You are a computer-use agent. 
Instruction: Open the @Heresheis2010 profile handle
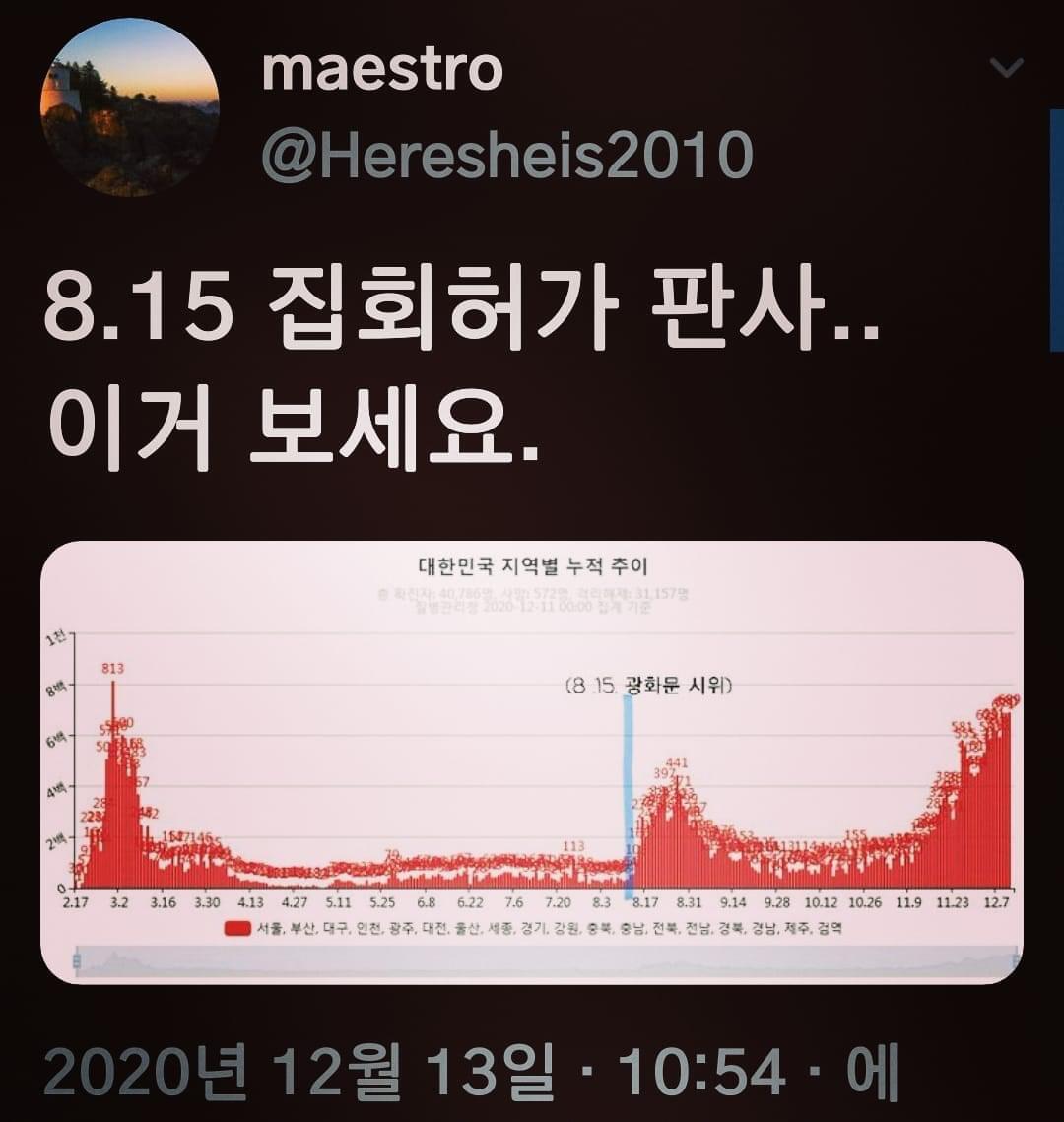pyautogui.click(x=507, y=154)
